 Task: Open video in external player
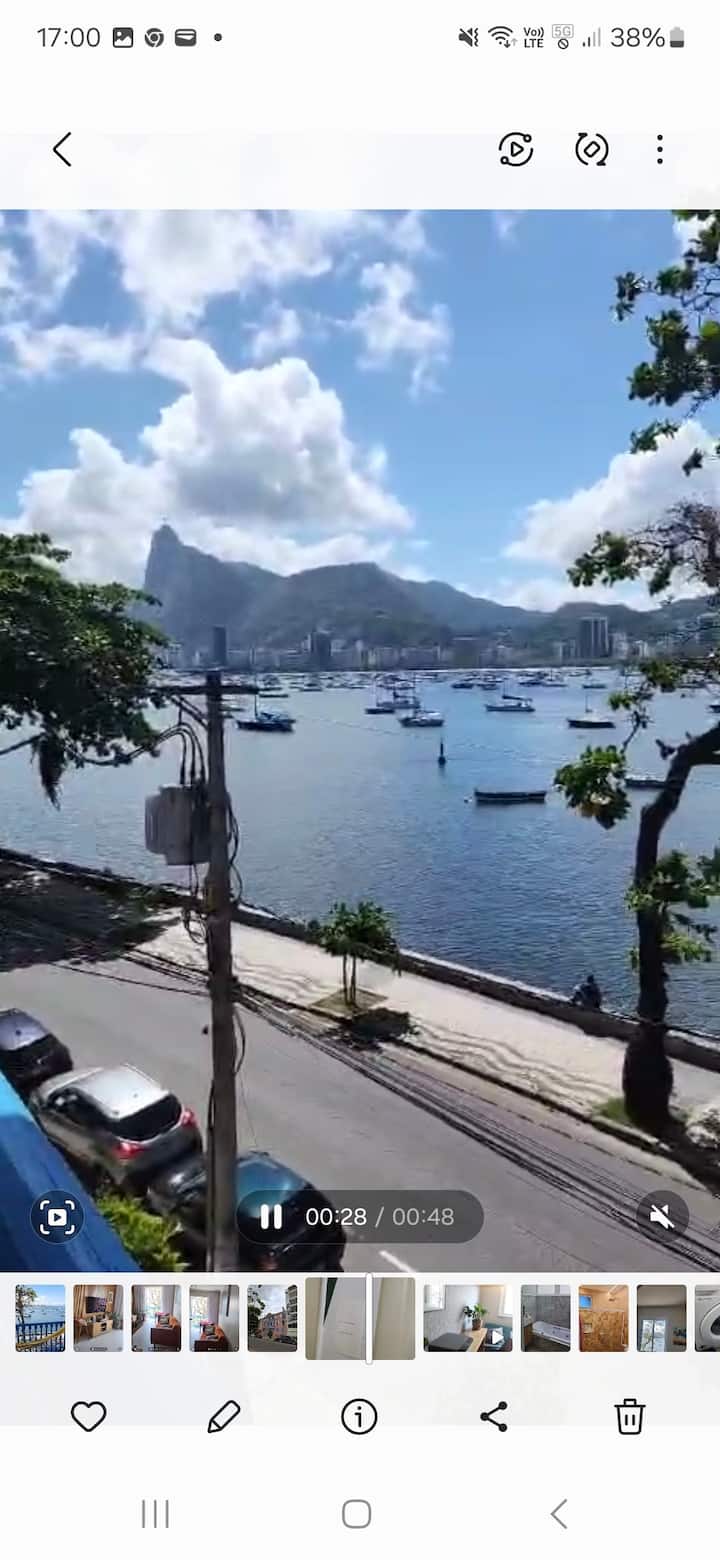[x=515, y=150]
